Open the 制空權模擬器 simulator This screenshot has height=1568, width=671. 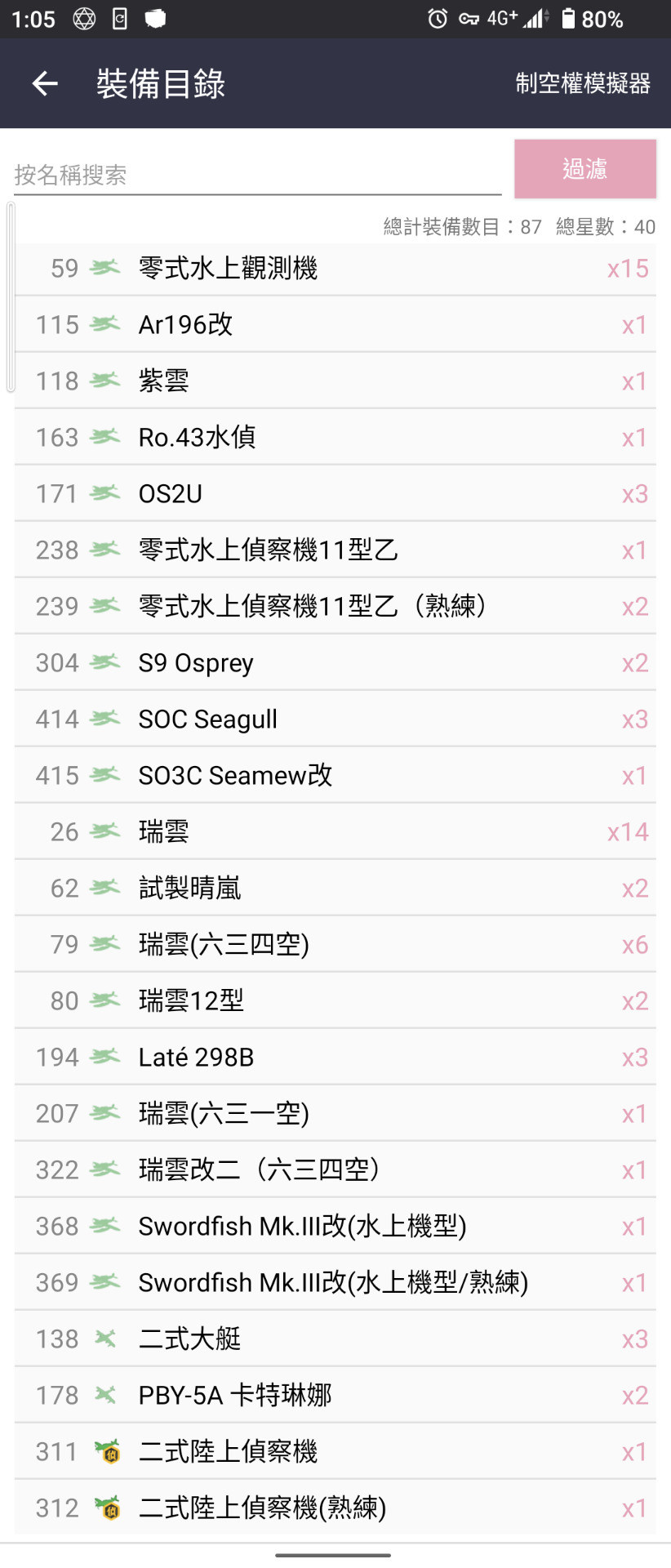point(582,83)
